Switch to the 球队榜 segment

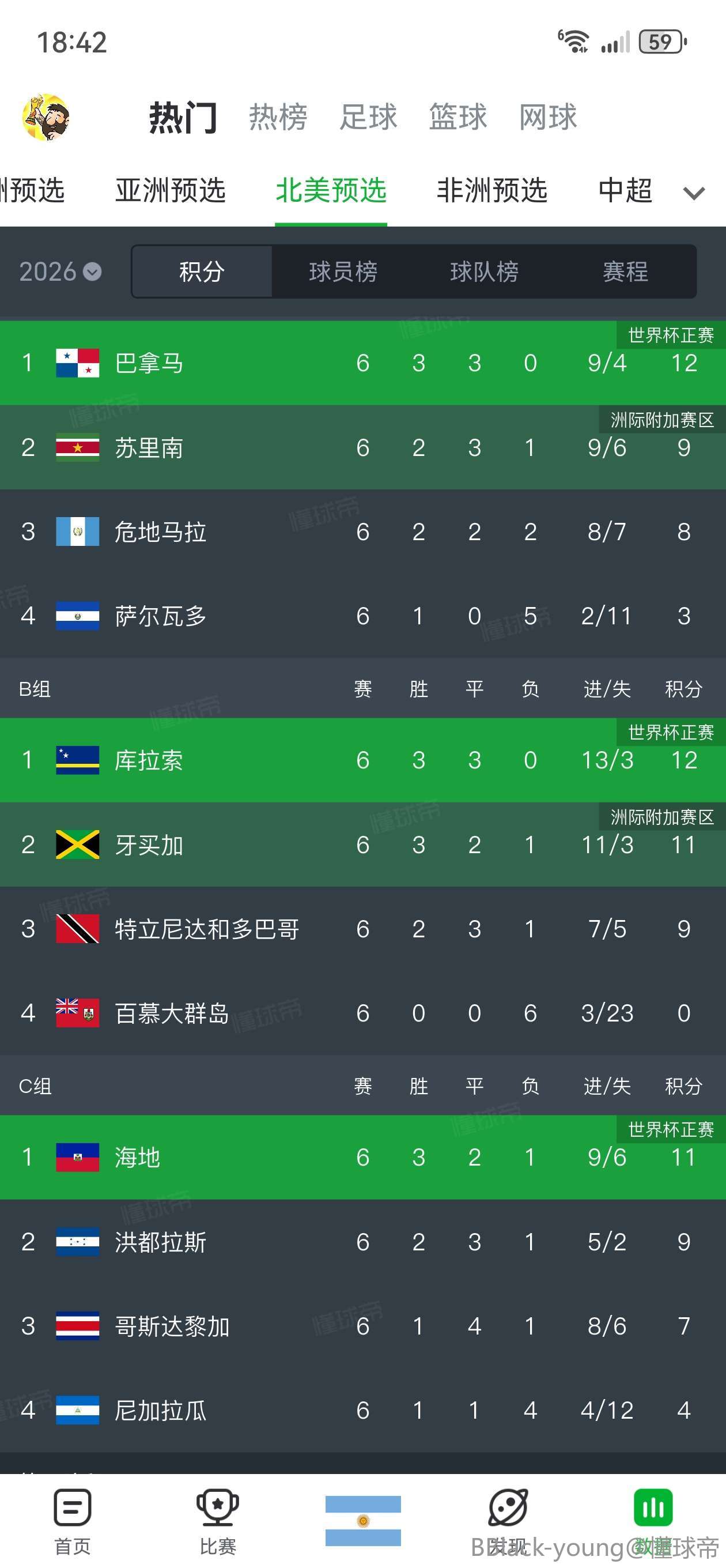(484, 272)
